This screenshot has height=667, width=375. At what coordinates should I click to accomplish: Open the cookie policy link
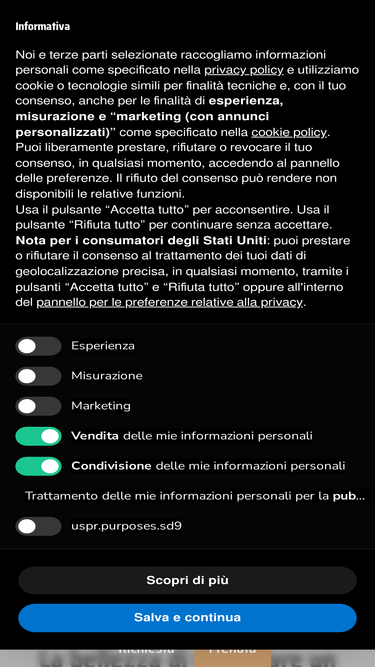click(290, 133)
